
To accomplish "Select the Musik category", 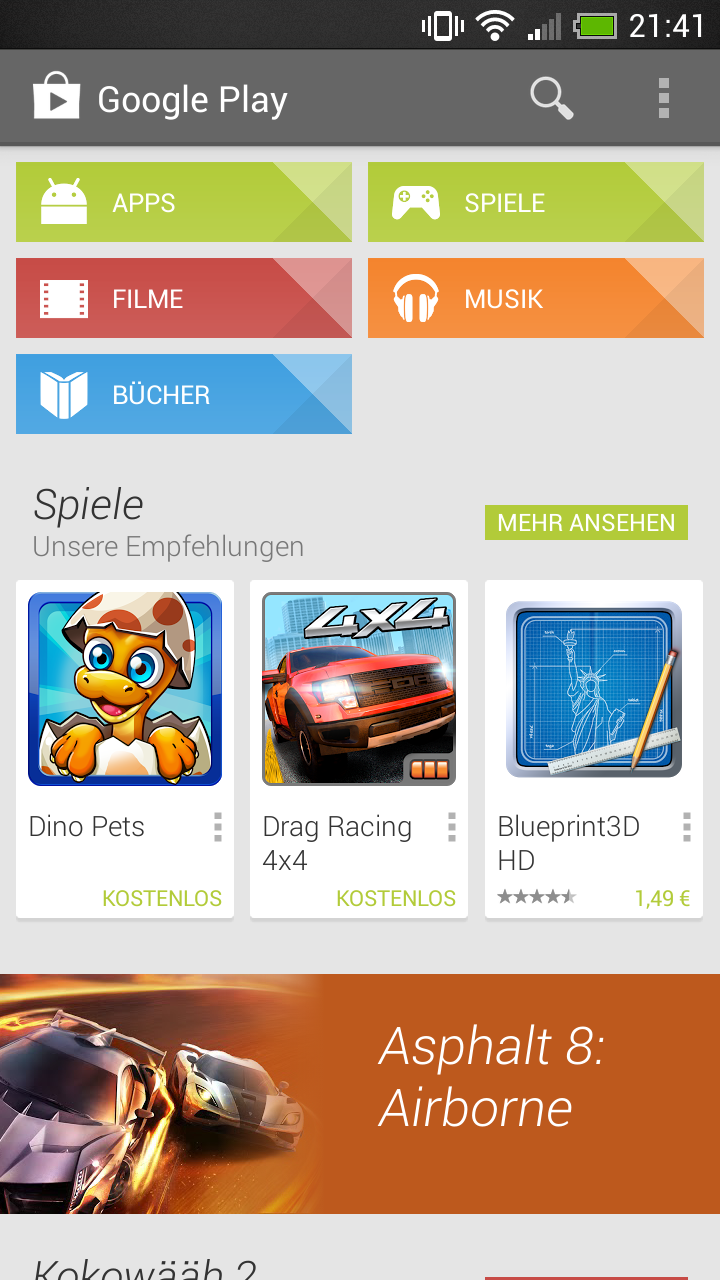I will click(x=536, y=299).
